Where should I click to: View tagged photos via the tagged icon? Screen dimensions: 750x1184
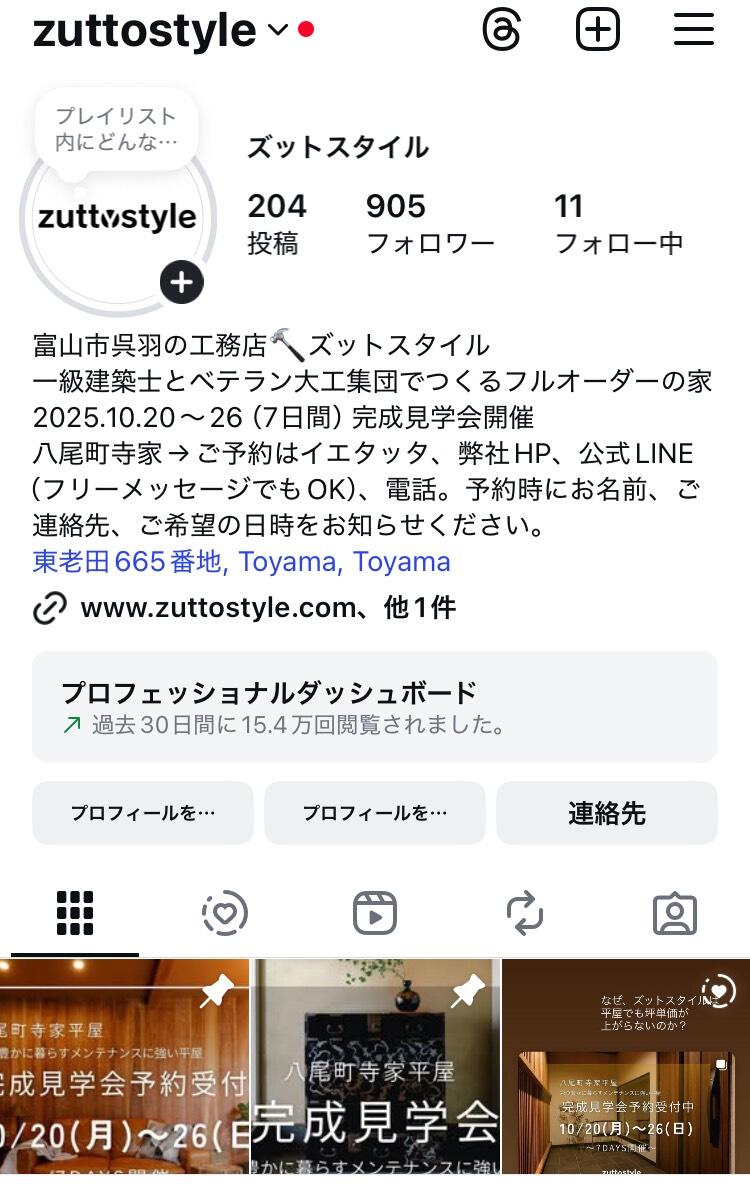tap(677, 912)
